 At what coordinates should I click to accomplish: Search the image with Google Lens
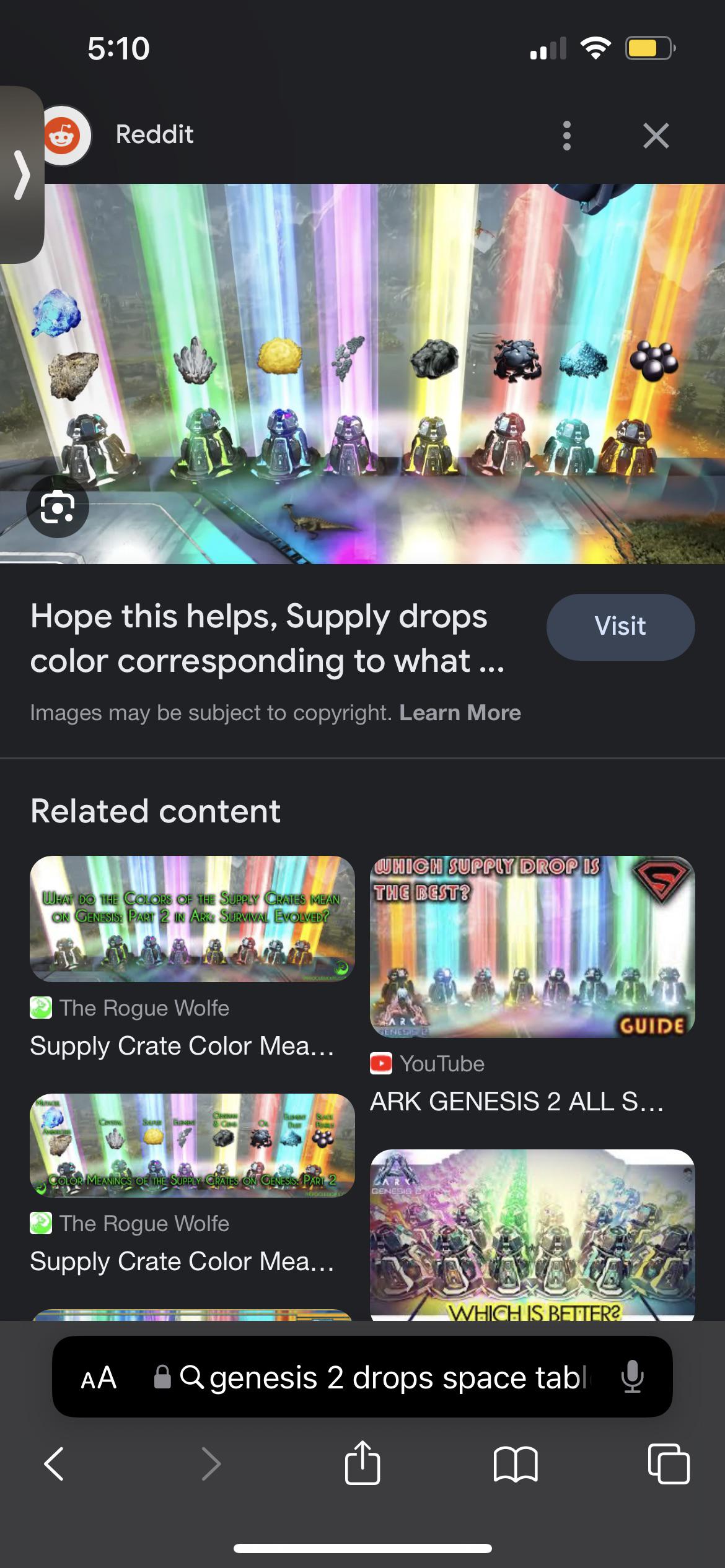coord(58,507)
